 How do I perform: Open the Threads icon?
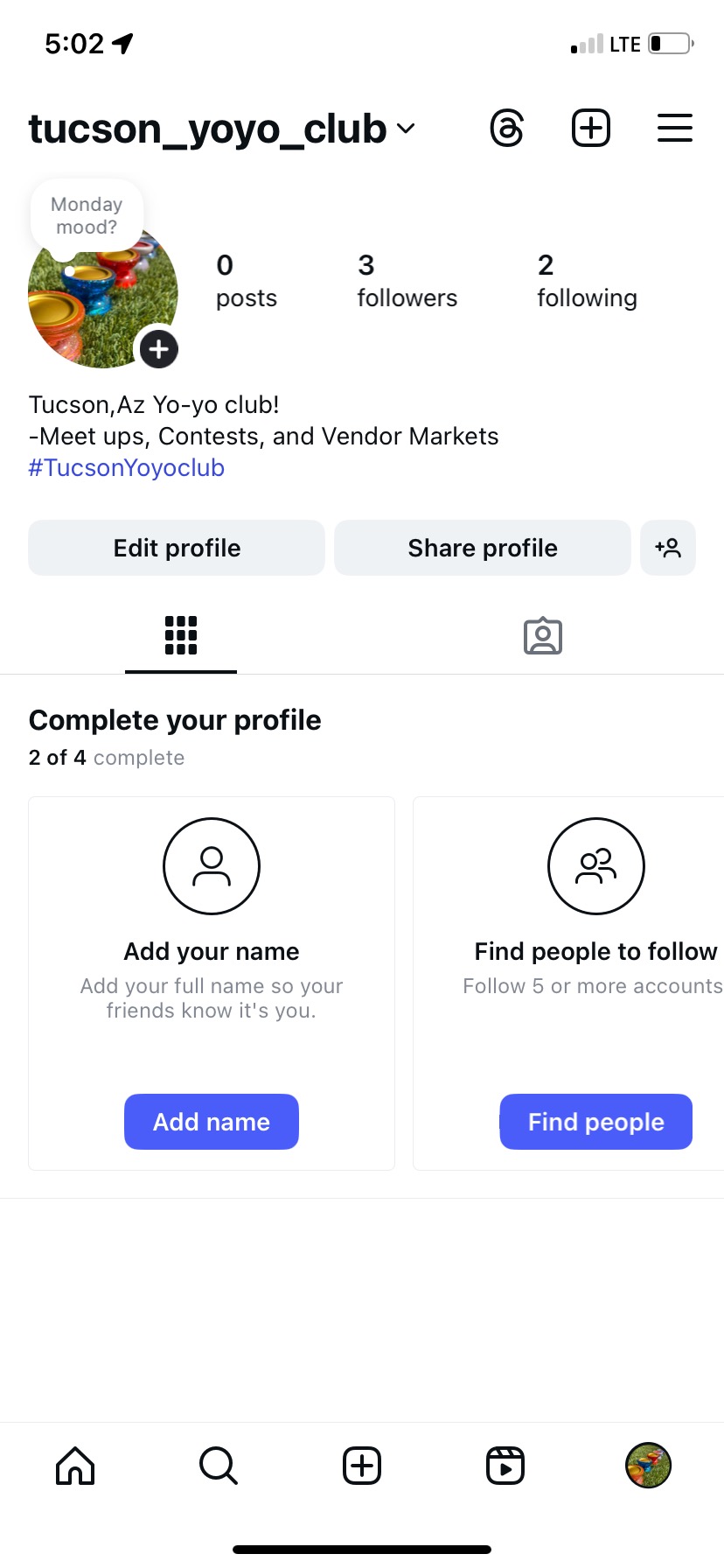(507, 129)
